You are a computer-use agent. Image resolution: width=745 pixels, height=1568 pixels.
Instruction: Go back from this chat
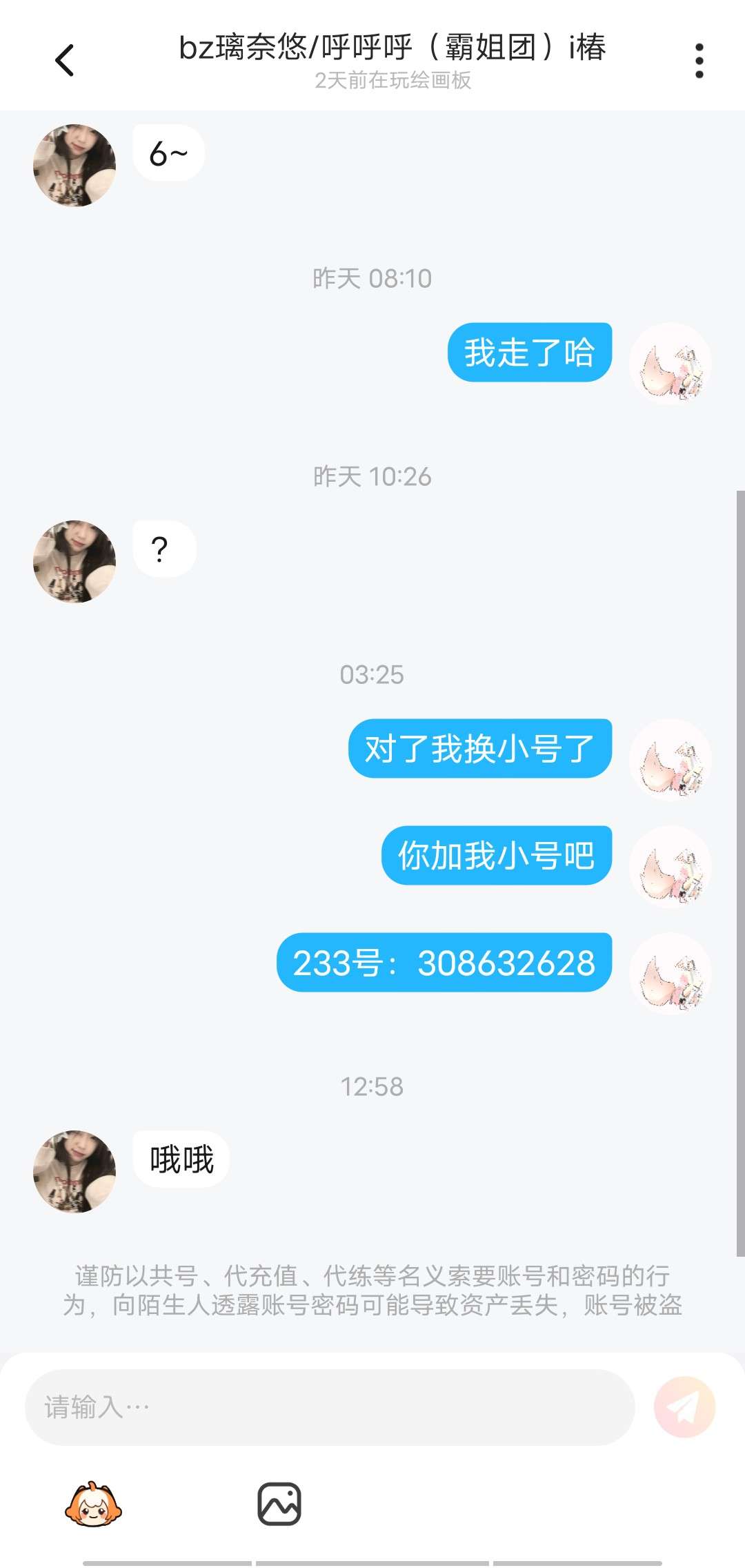(x=65, y=60)
